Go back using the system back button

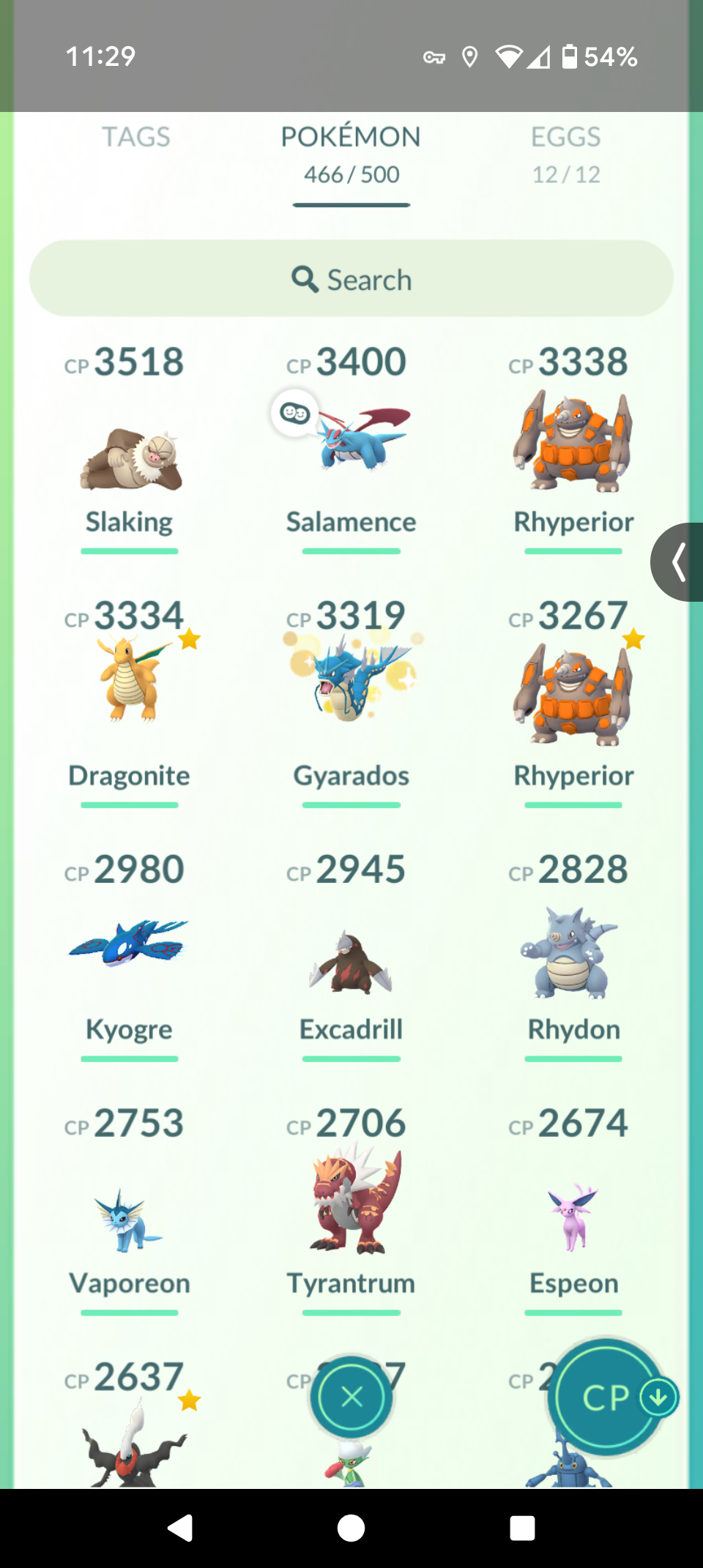[180, 1528]
